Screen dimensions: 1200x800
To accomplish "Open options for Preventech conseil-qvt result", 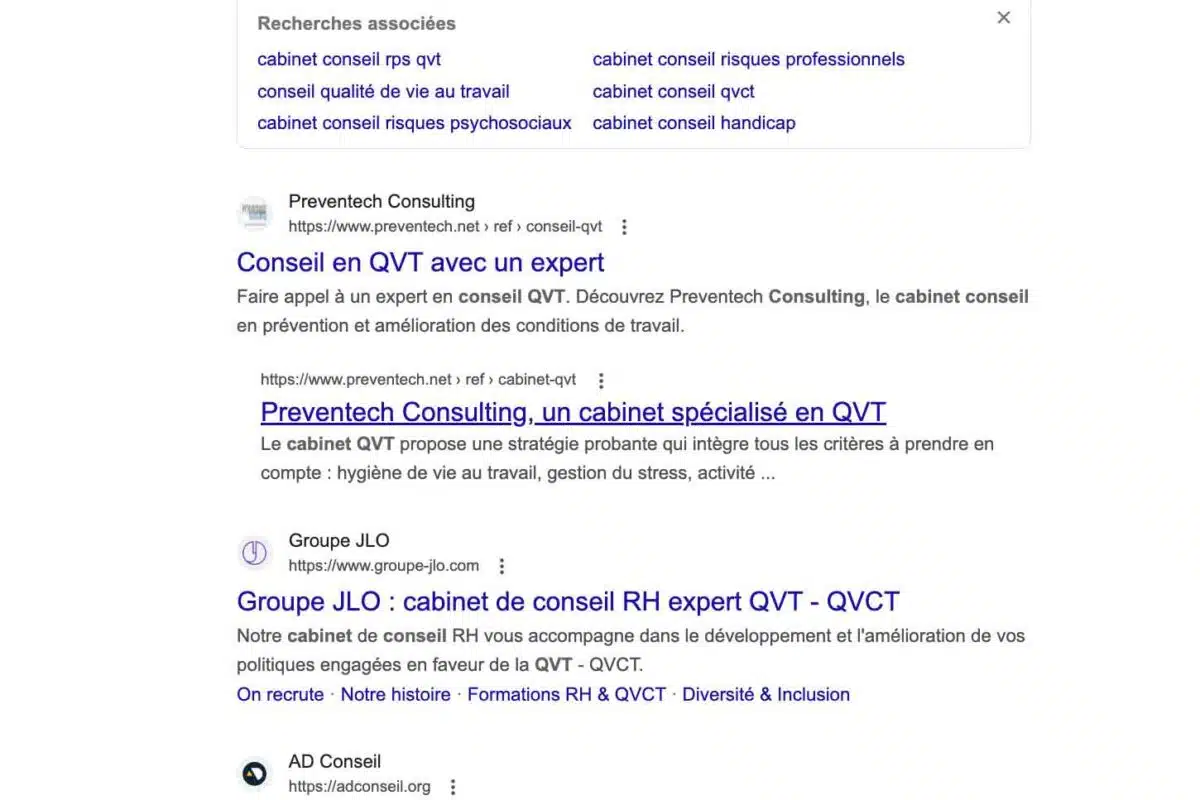I will point(624,227).
